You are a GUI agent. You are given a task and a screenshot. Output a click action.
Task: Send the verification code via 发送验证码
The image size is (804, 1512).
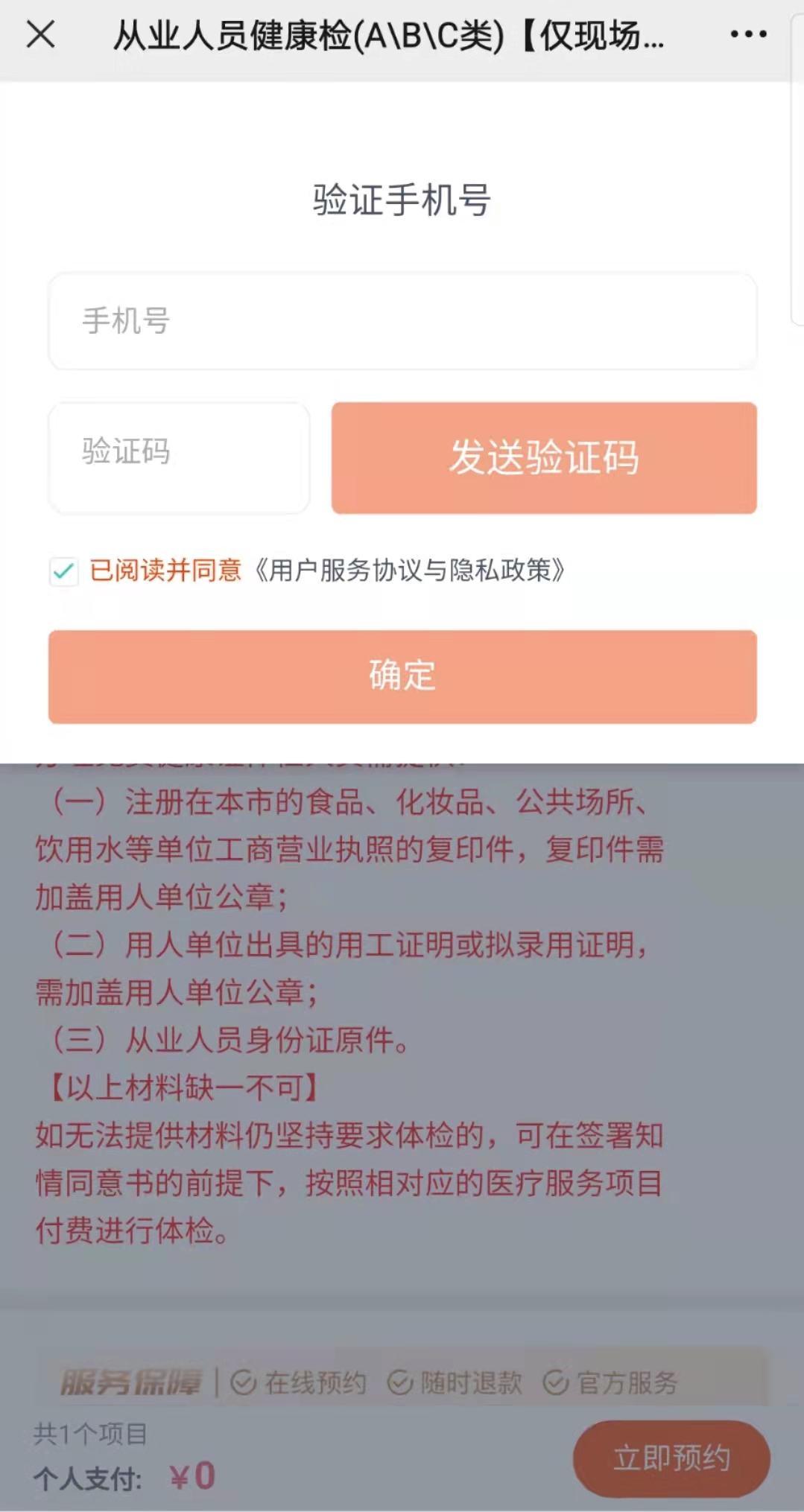(x=544, y=457)
